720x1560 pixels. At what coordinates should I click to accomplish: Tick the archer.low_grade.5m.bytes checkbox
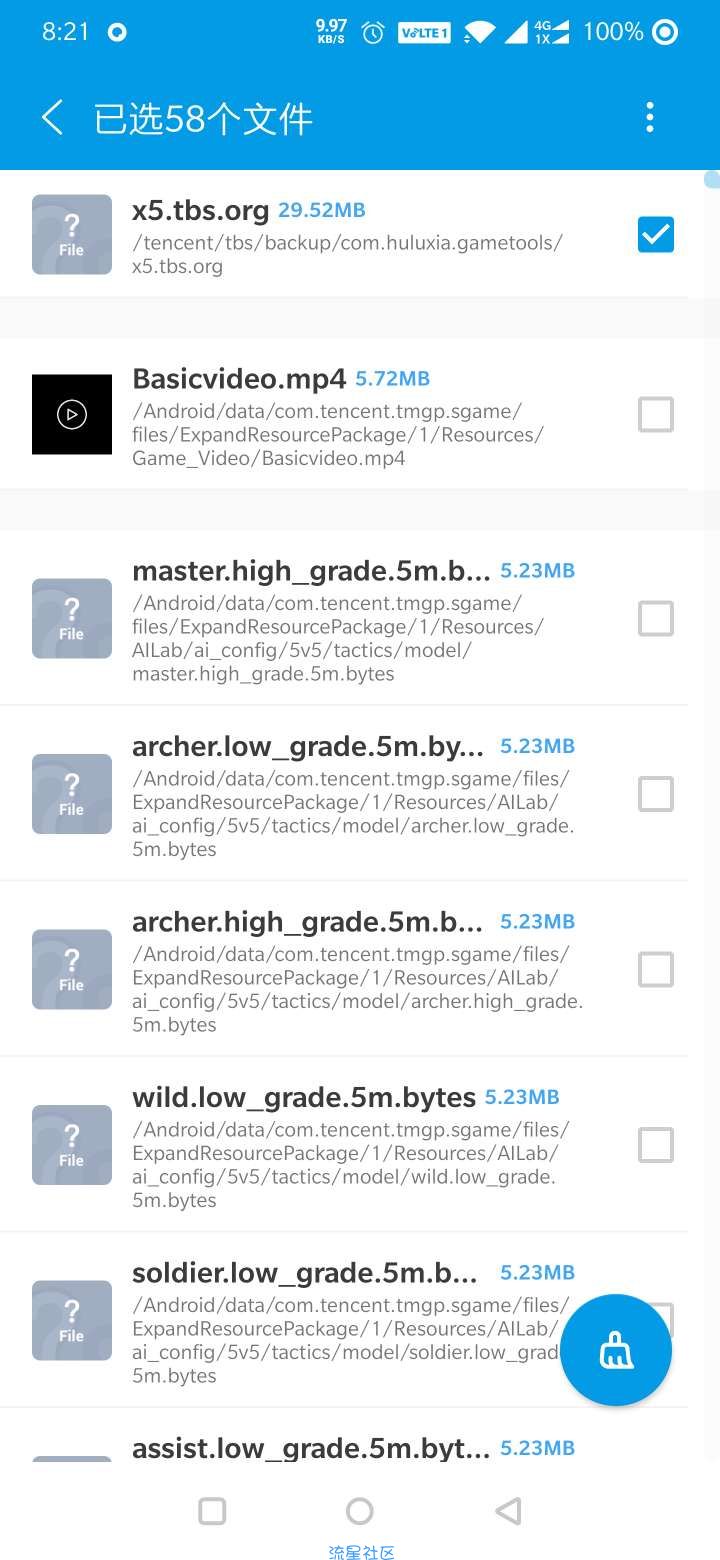[x=656, y=794]
